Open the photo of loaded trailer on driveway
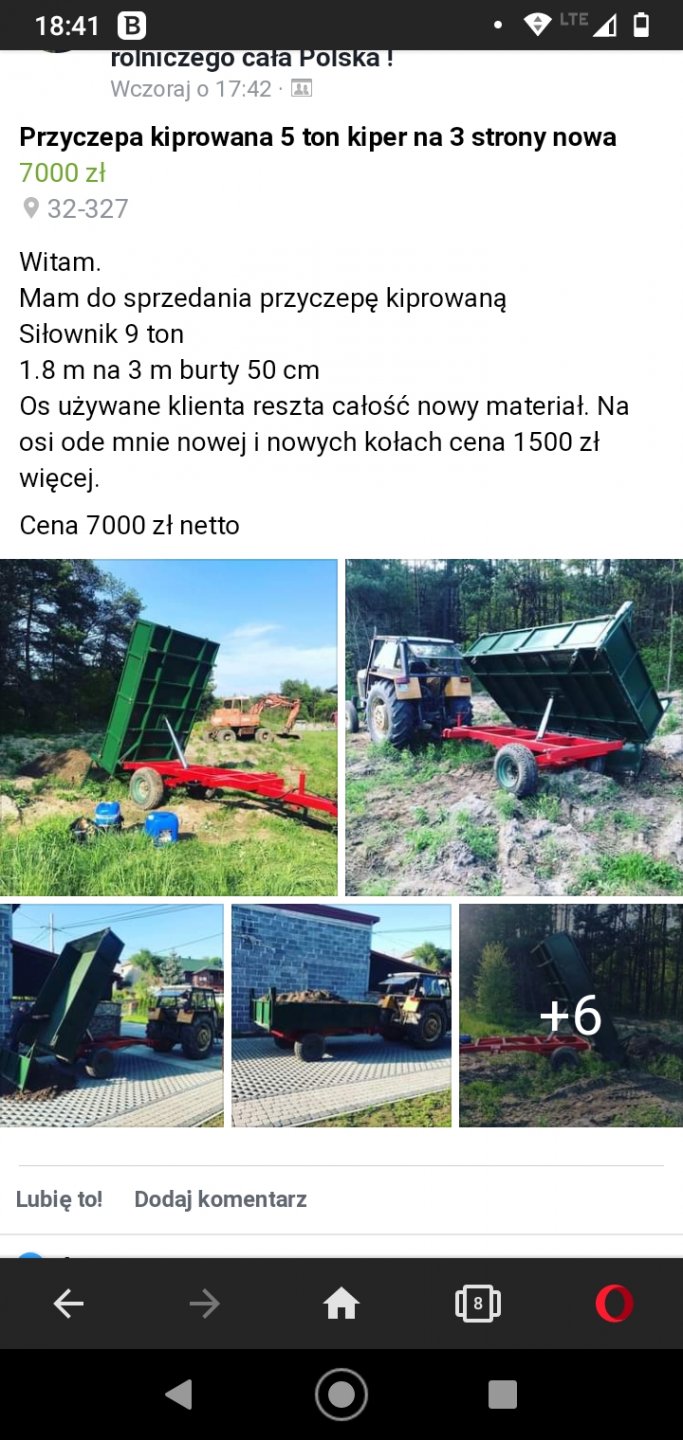This screenshot has width=683, height=1440. 341,1015
